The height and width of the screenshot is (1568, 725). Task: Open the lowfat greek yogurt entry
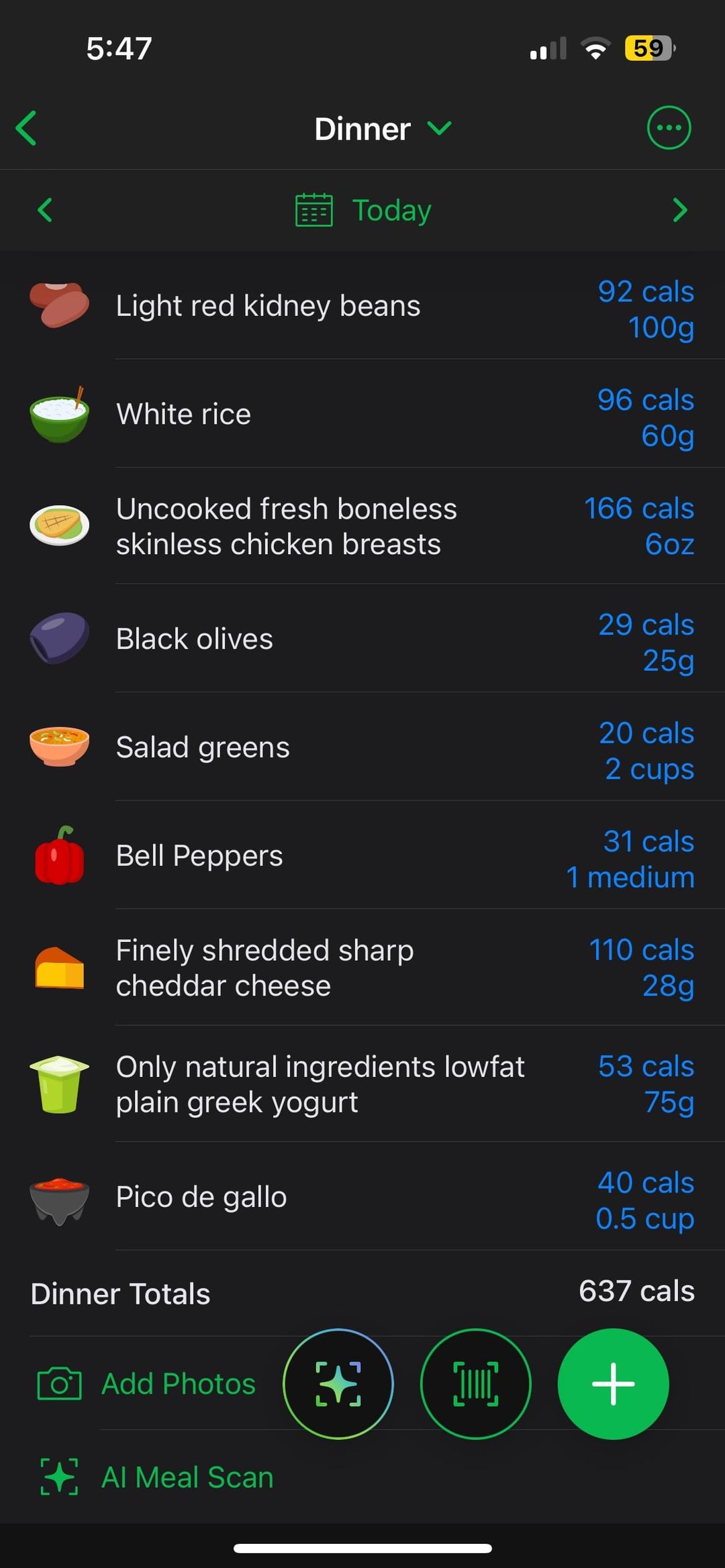(x=362, y=1084)
